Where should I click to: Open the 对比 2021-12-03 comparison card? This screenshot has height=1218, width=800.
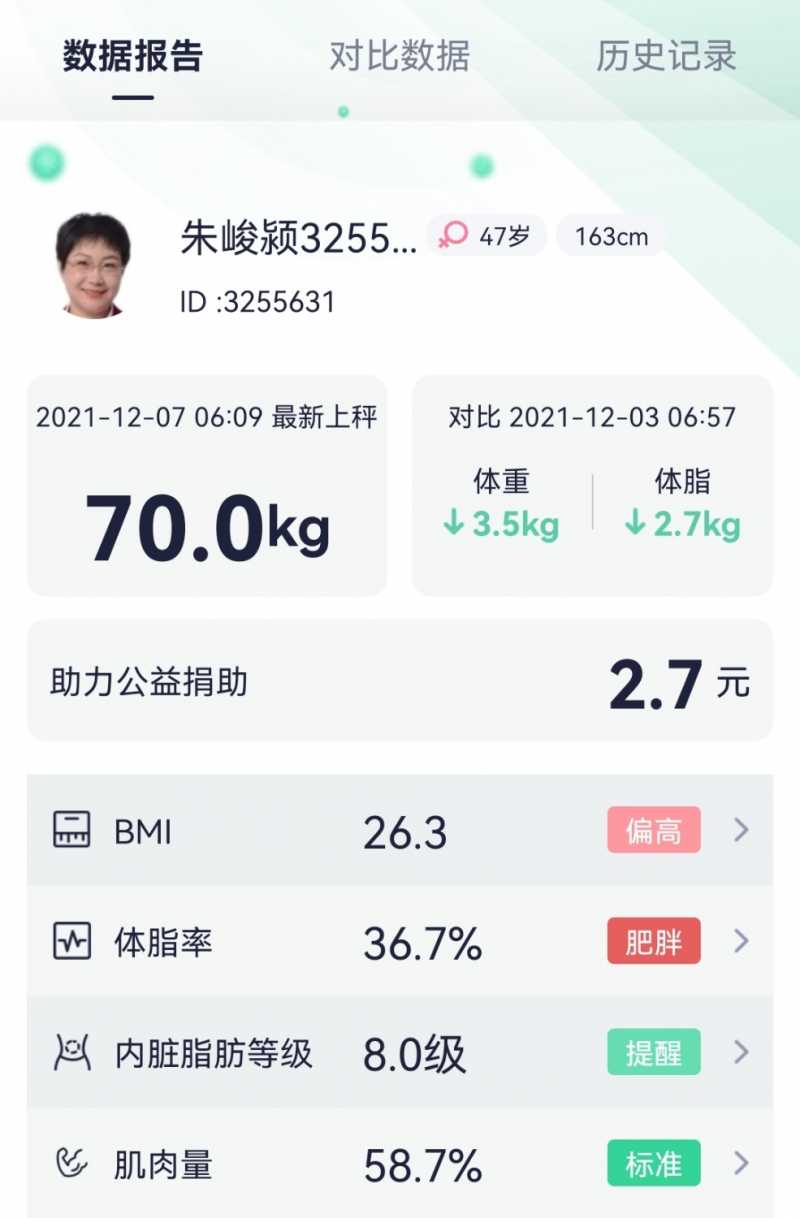tap(592, 486)
